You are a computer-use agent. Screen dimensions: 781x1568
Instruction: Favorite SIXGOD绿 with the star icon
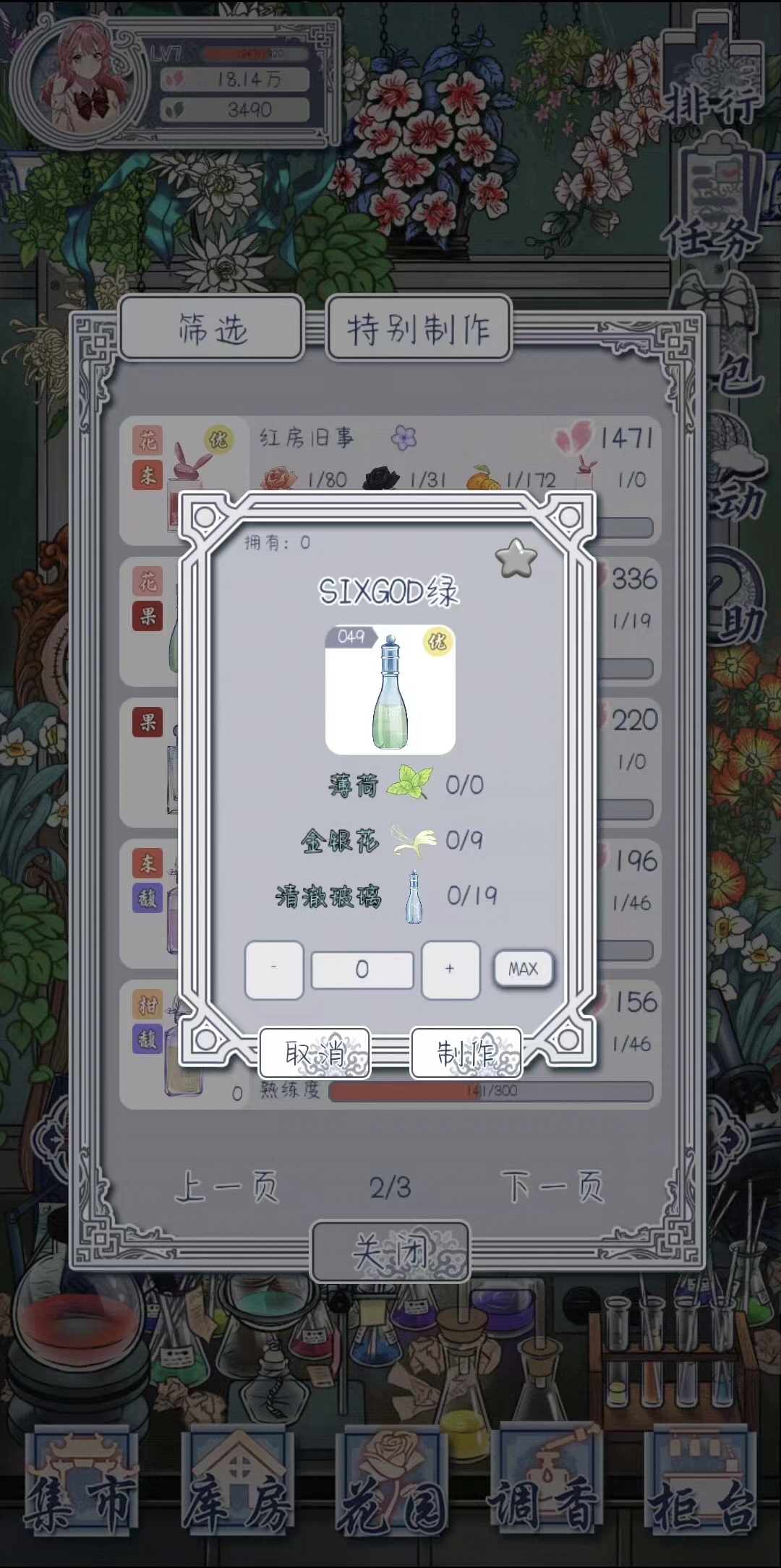click(x=516, y=558)
